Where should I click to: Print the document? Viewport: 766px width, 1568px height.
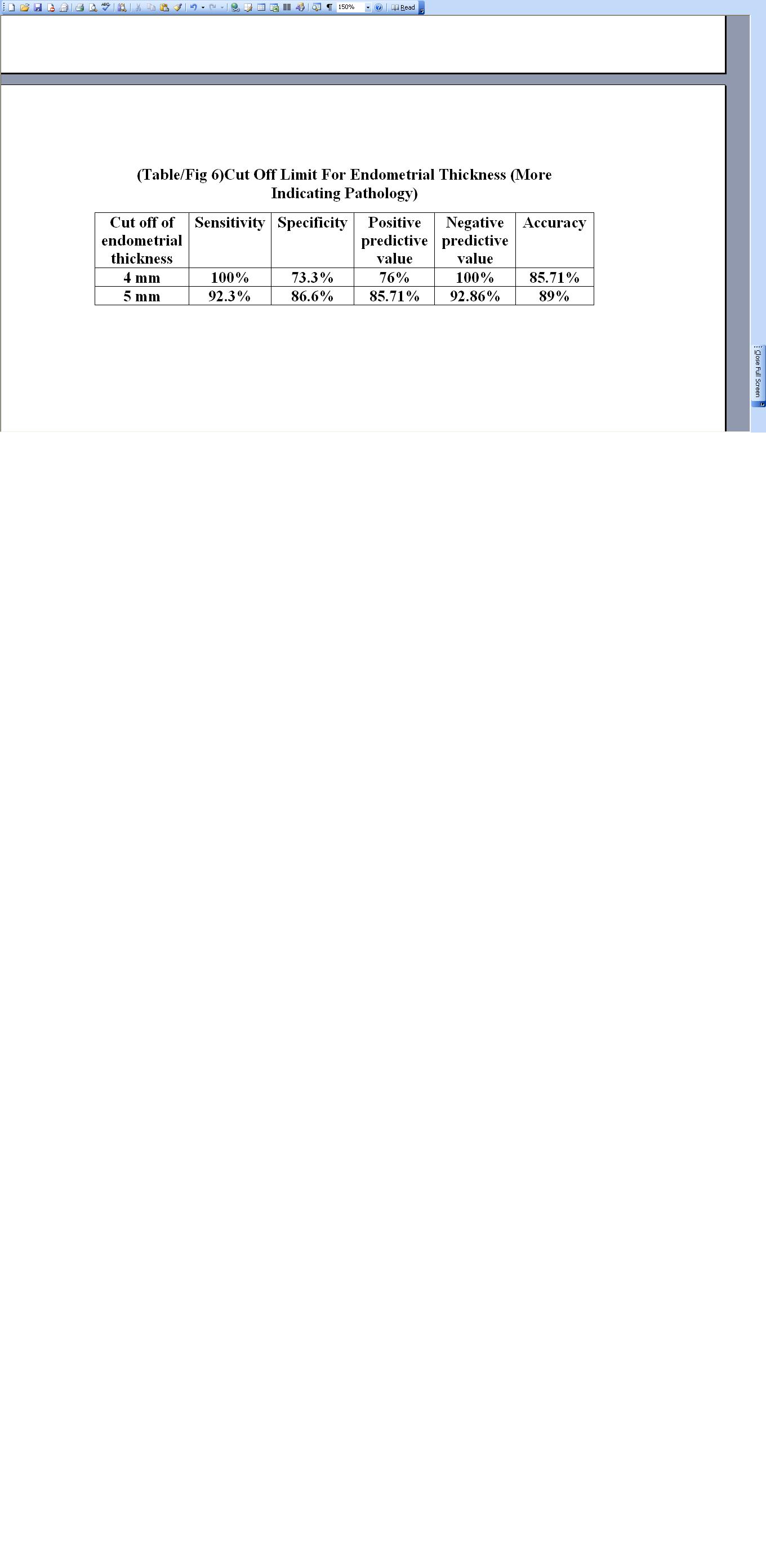pos(79,7)
